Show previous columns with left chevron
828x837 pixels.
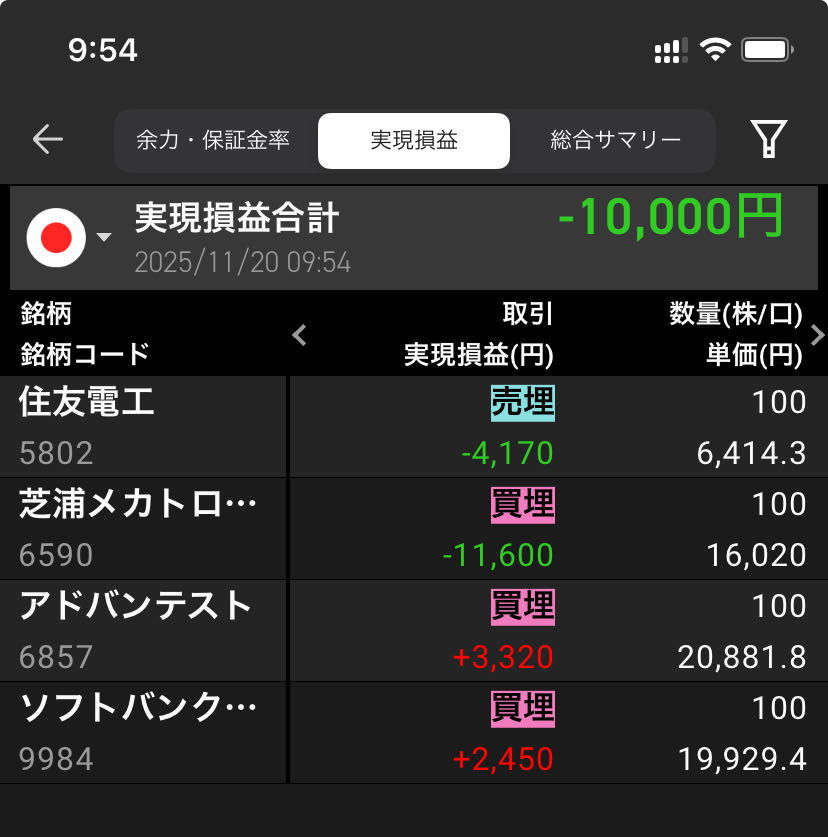299,335
